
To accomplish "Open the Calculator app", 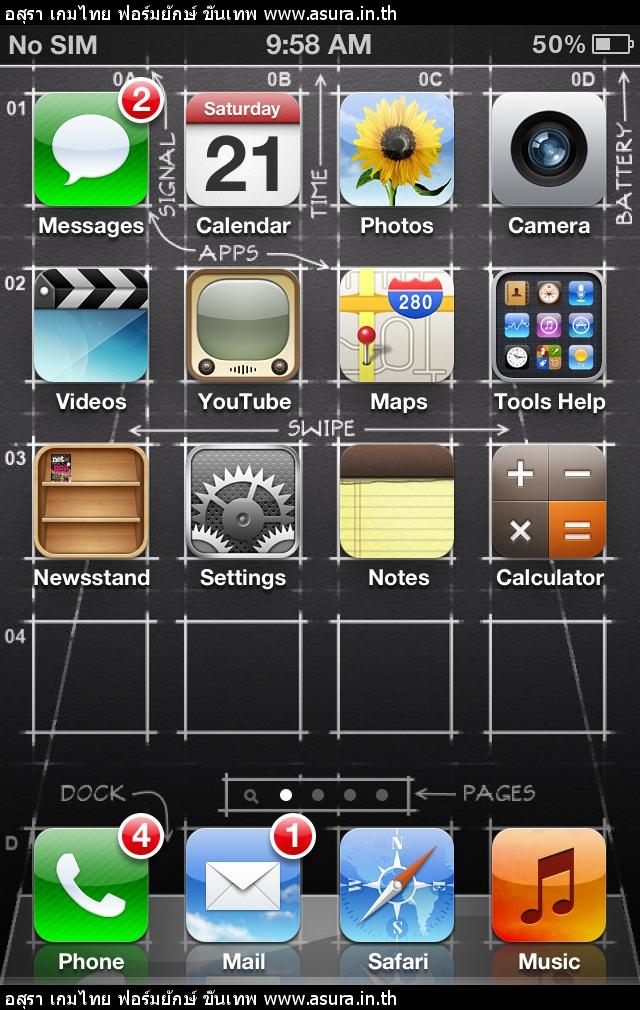I will (x=548, y=502).
